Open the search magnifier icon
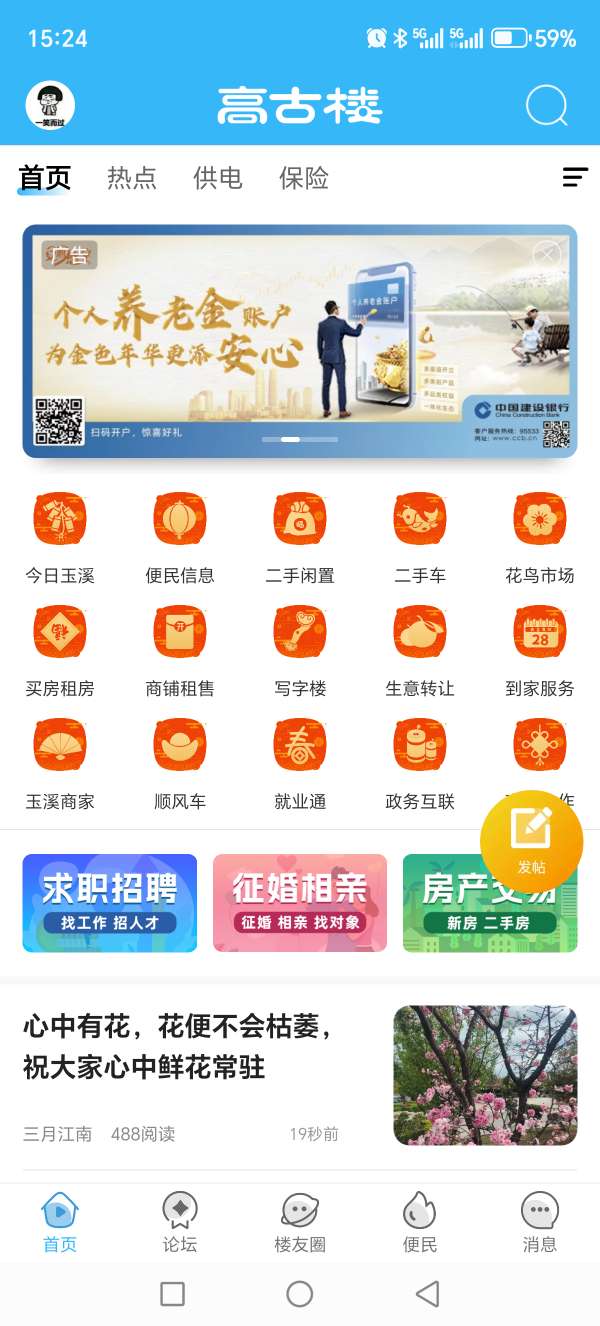 coord(546,105)
